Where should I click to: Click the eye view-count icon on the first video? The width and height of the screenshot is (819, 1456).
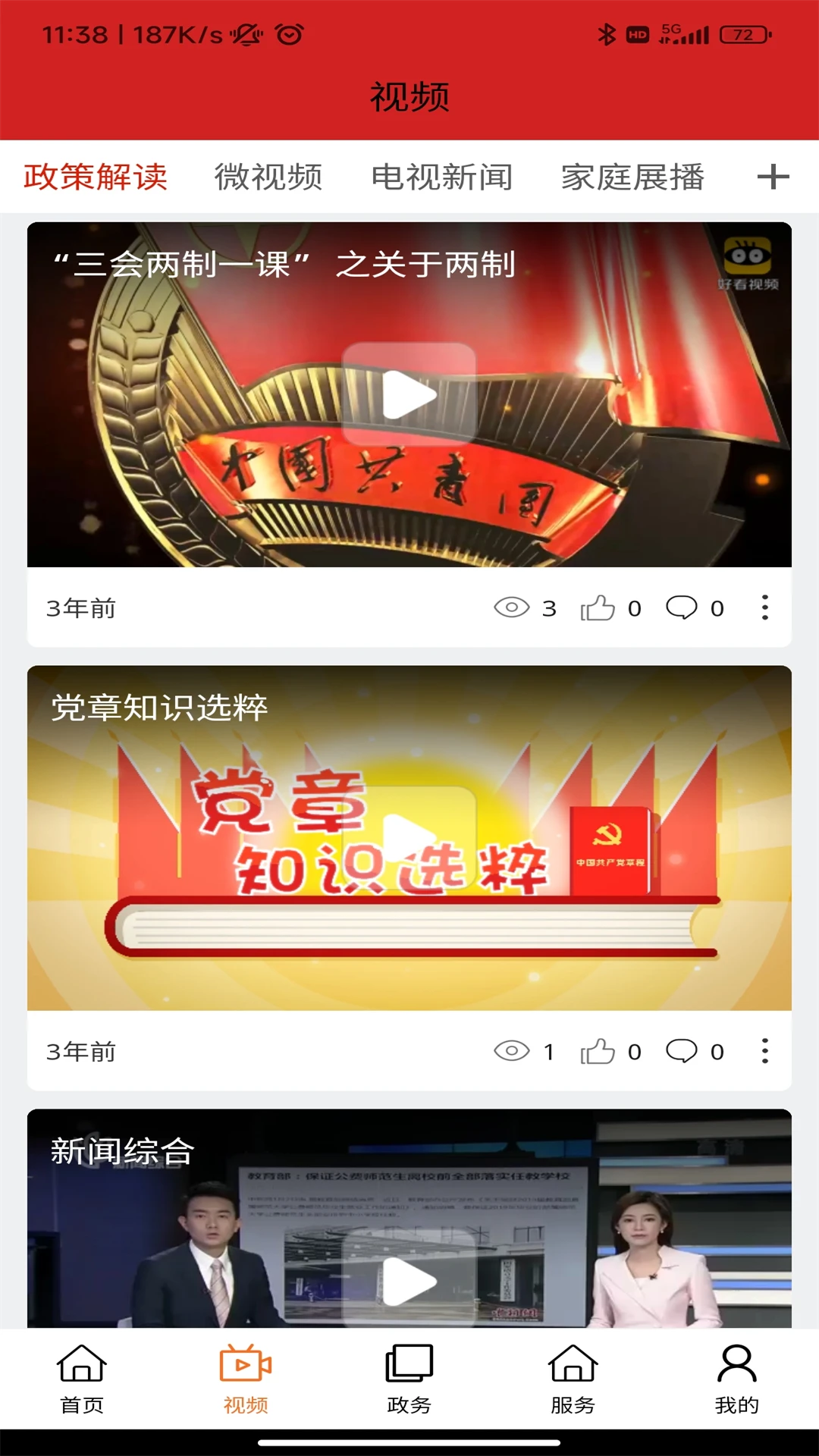514,607
